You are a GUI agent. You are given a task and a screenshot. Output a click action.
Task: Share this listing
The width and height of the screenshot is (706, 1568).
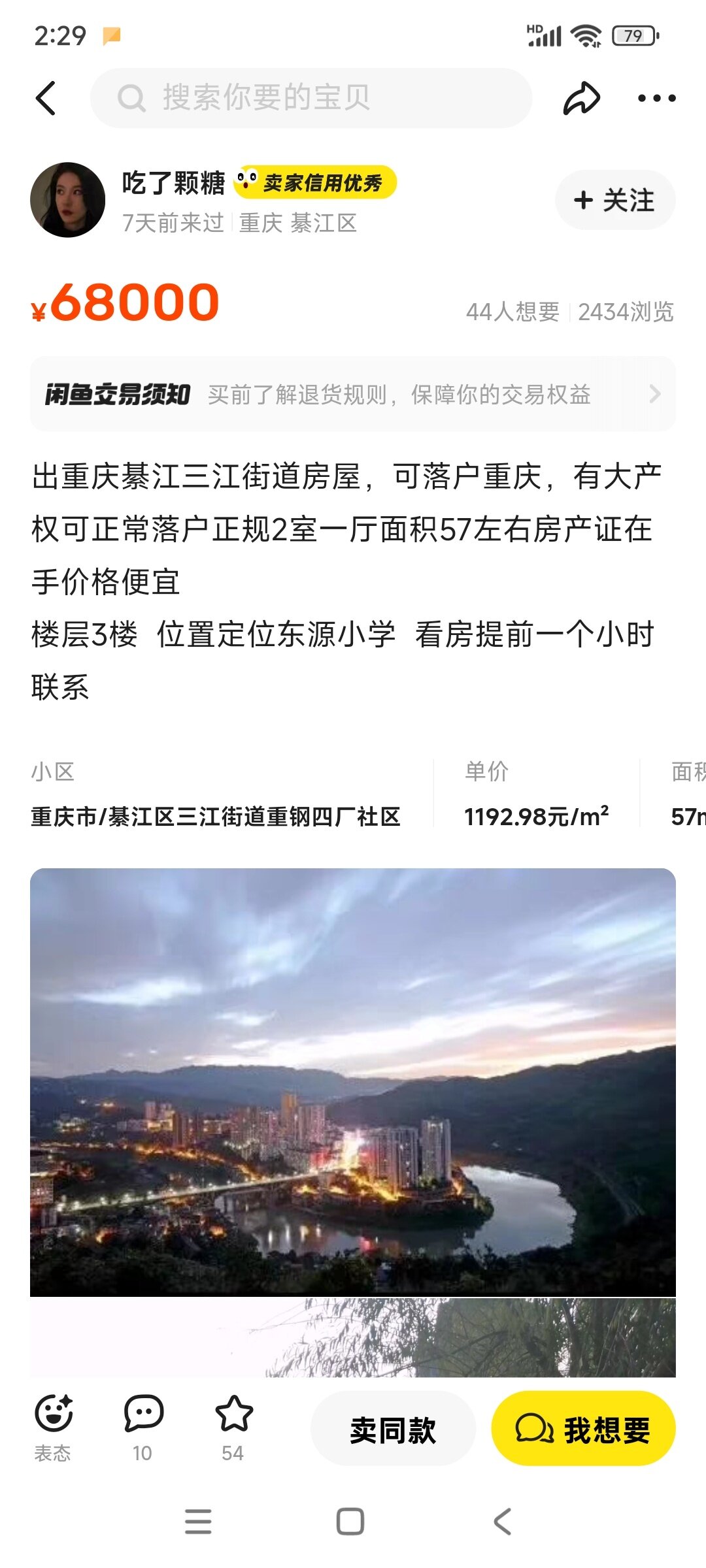[581, 99]
